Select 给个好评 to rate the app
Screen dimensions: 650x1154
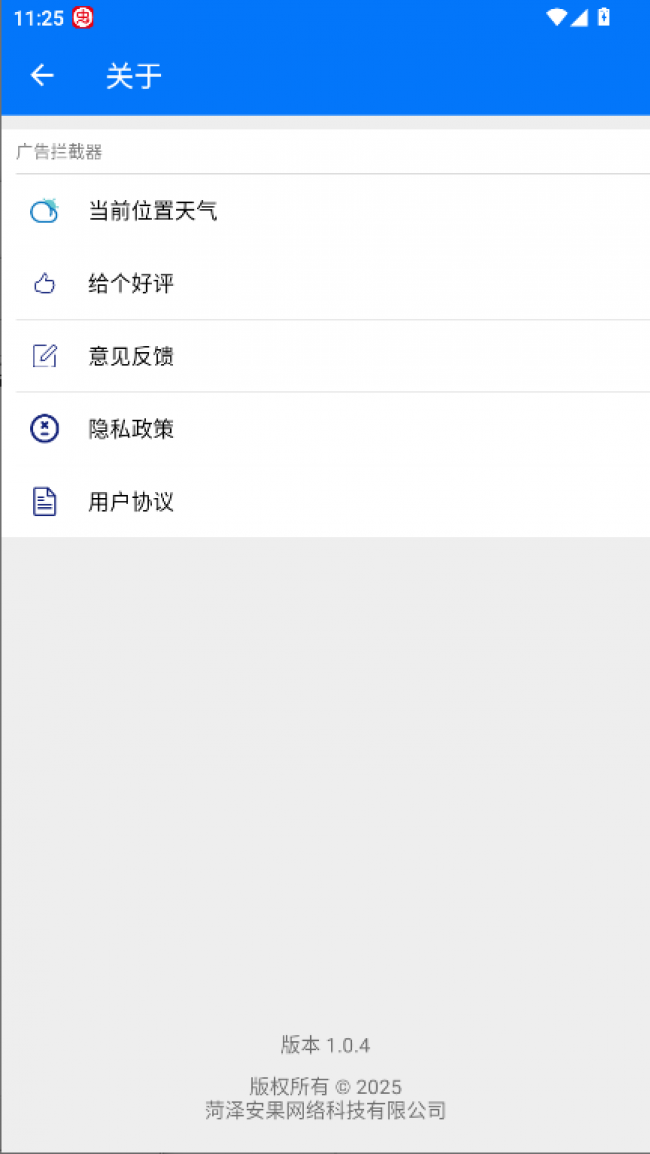tap(325, 283)
